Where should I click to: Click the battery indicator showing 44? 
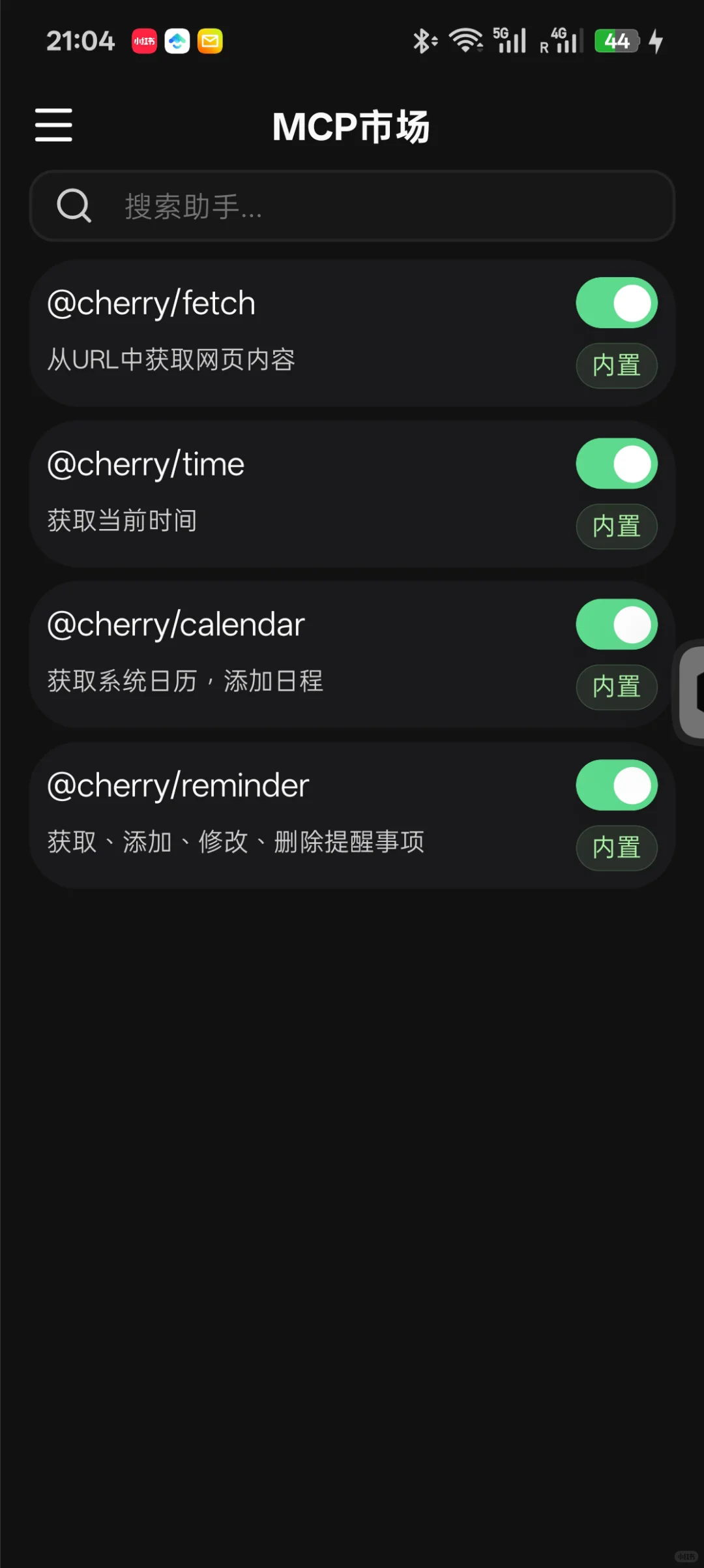pos(615,41)
